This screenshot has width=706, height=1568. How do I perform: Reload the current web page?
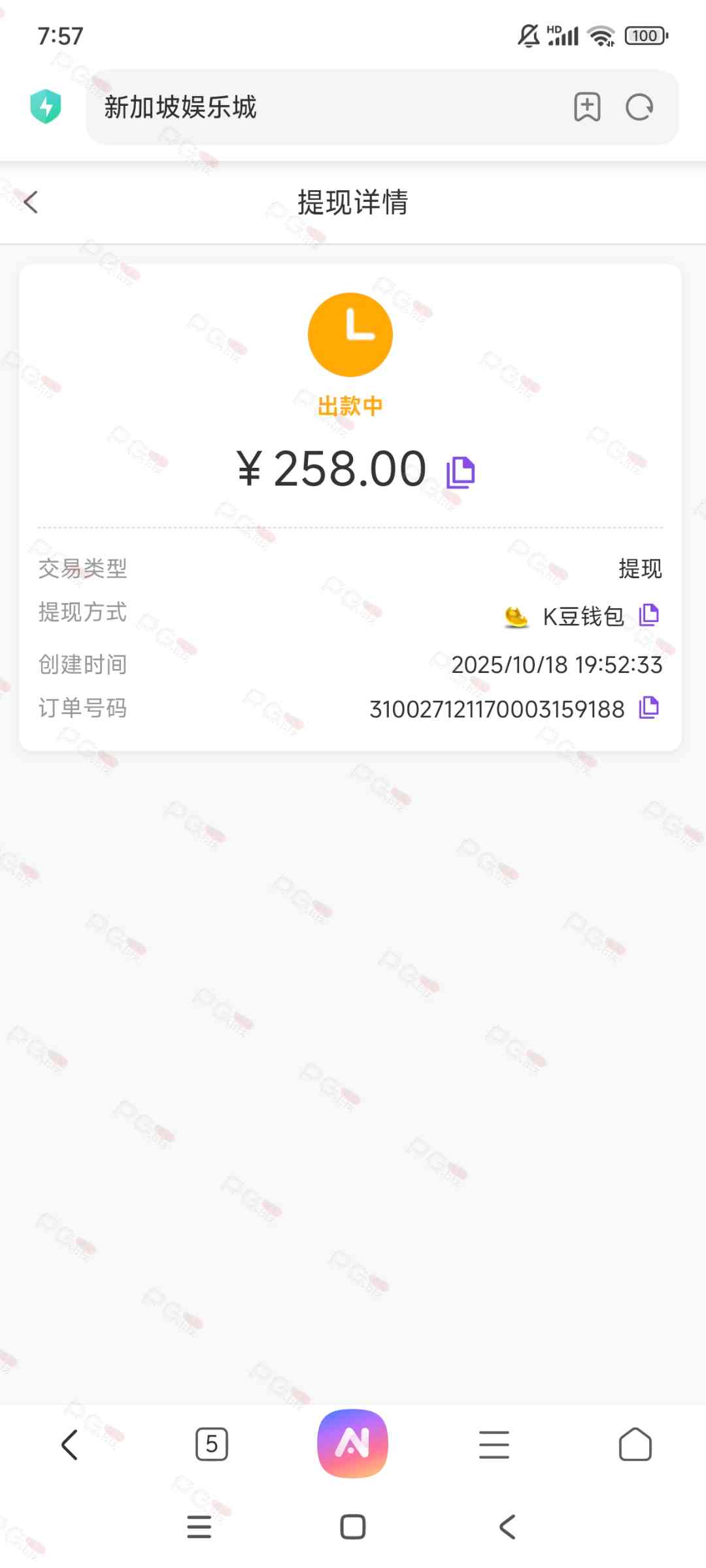pyautogui.click(x=639, y=107)
